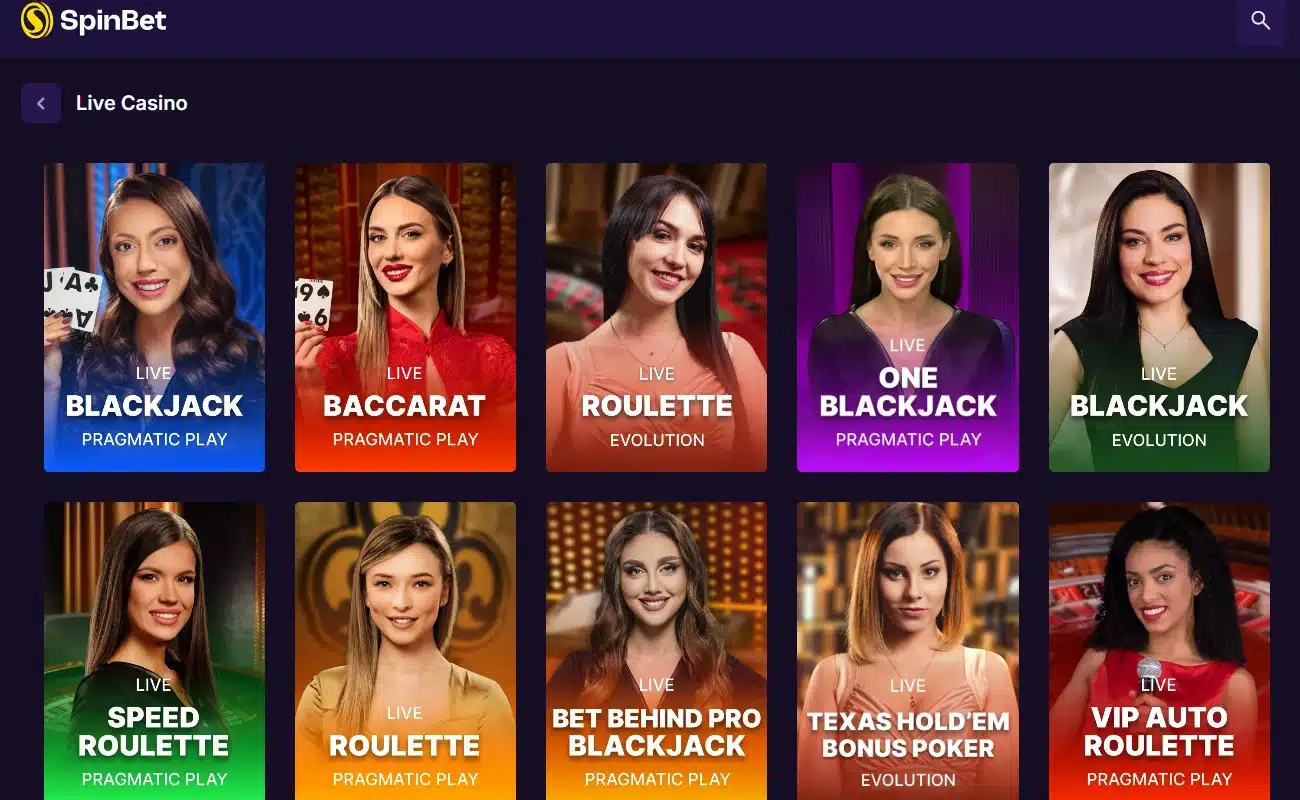Viewport: 1300px width, 800px height.
Task: Launch Live VIP Auto Roulette
Action: [x=1159, y=650]
